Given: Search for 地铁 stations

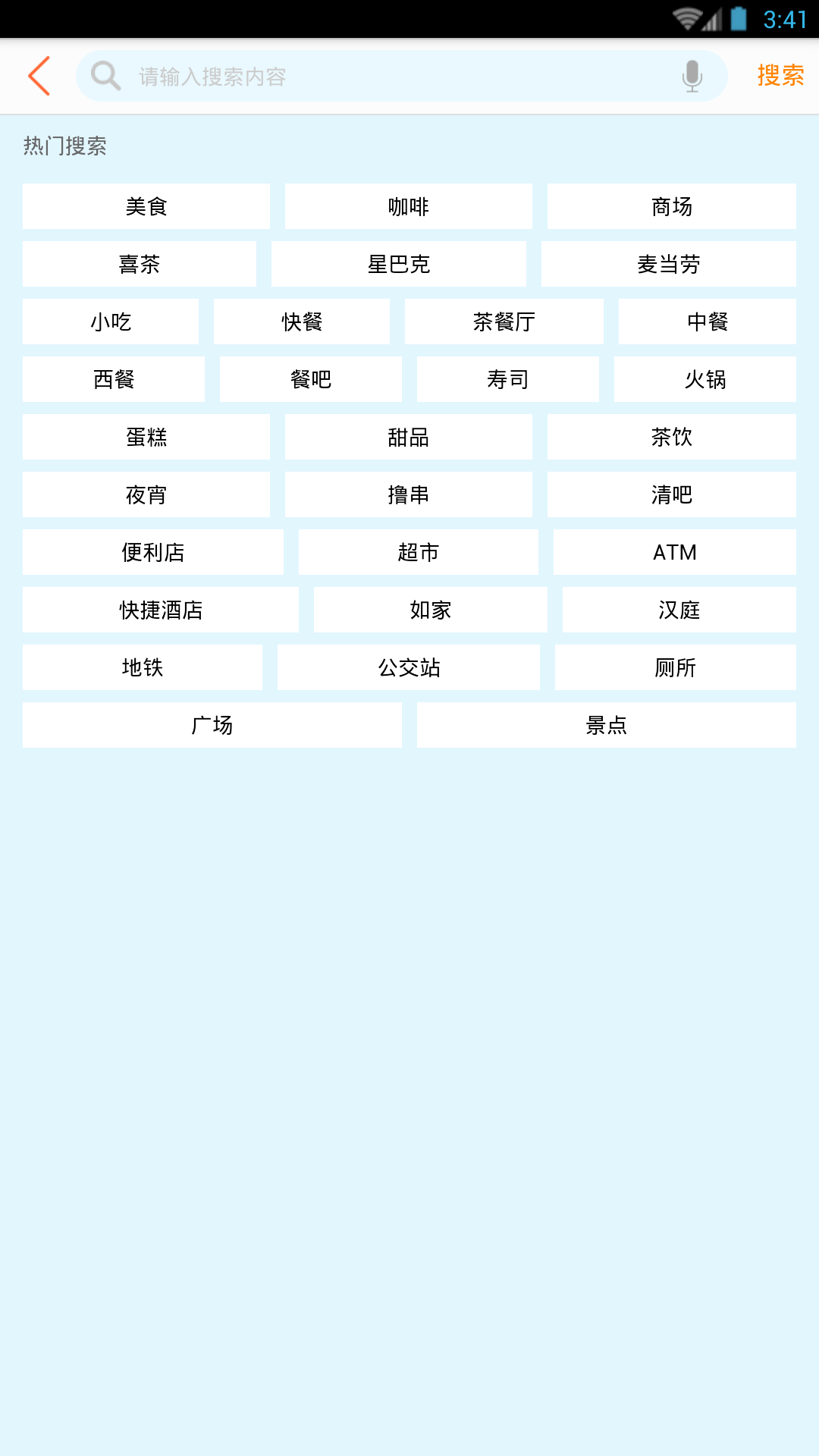Looking at the screenshot, I should (x=143, y=667).
